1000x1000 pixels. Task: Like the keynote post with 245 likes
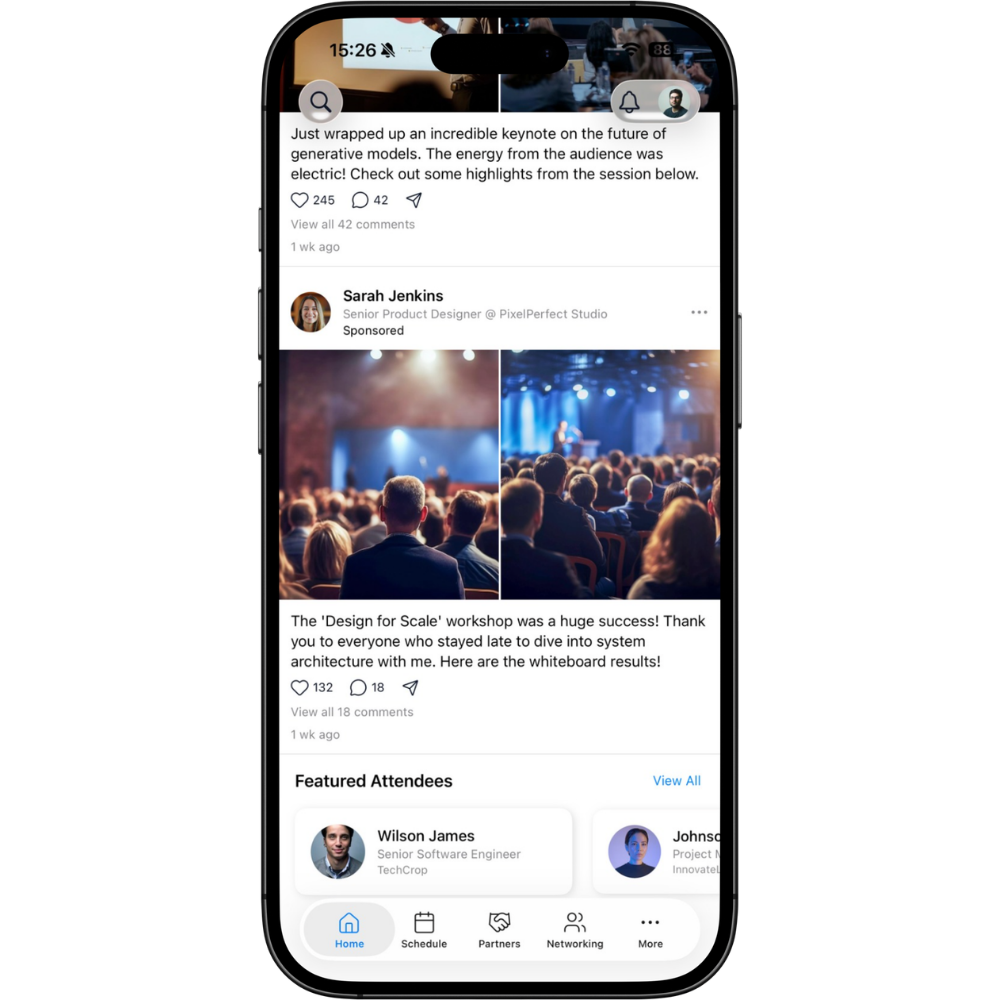[x=300, y=200]
